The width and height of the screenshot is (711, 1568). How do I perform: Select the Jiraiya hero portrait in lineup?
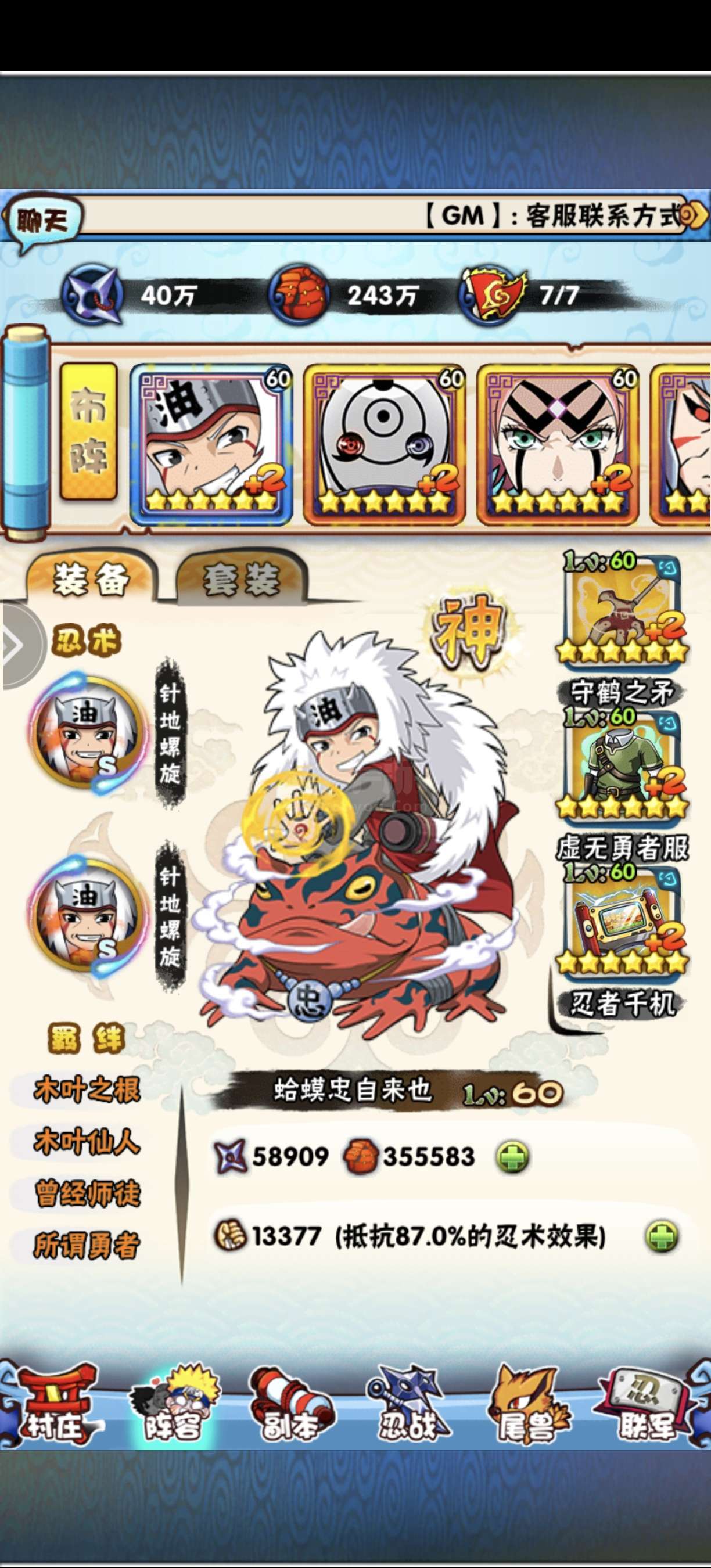[211, 443]
